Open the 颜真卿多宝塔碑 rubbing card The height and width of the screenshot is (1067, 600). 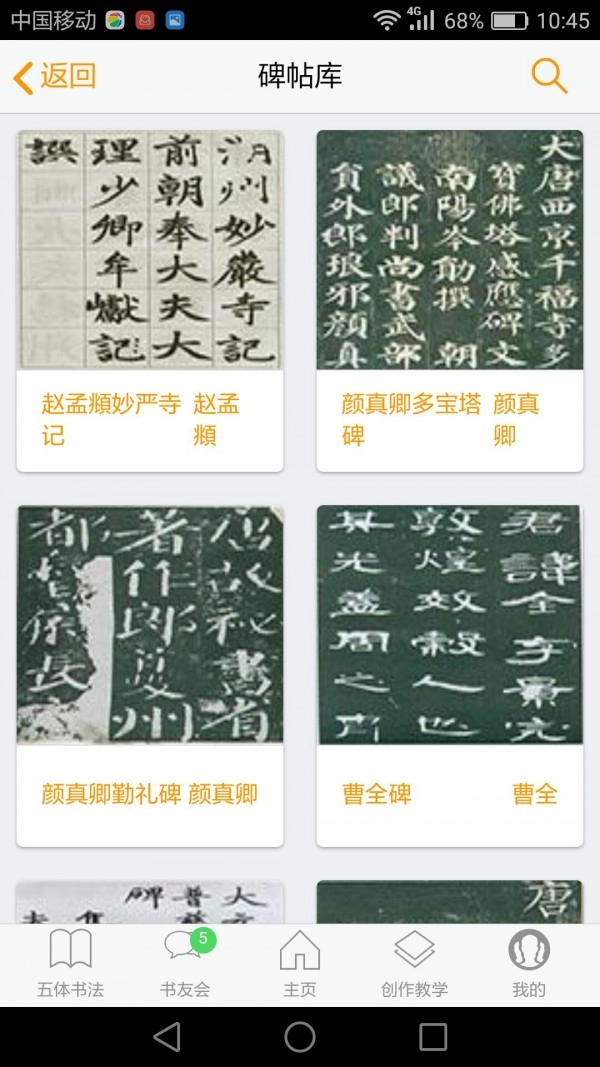pyautogui.click(x=450, y=300)
